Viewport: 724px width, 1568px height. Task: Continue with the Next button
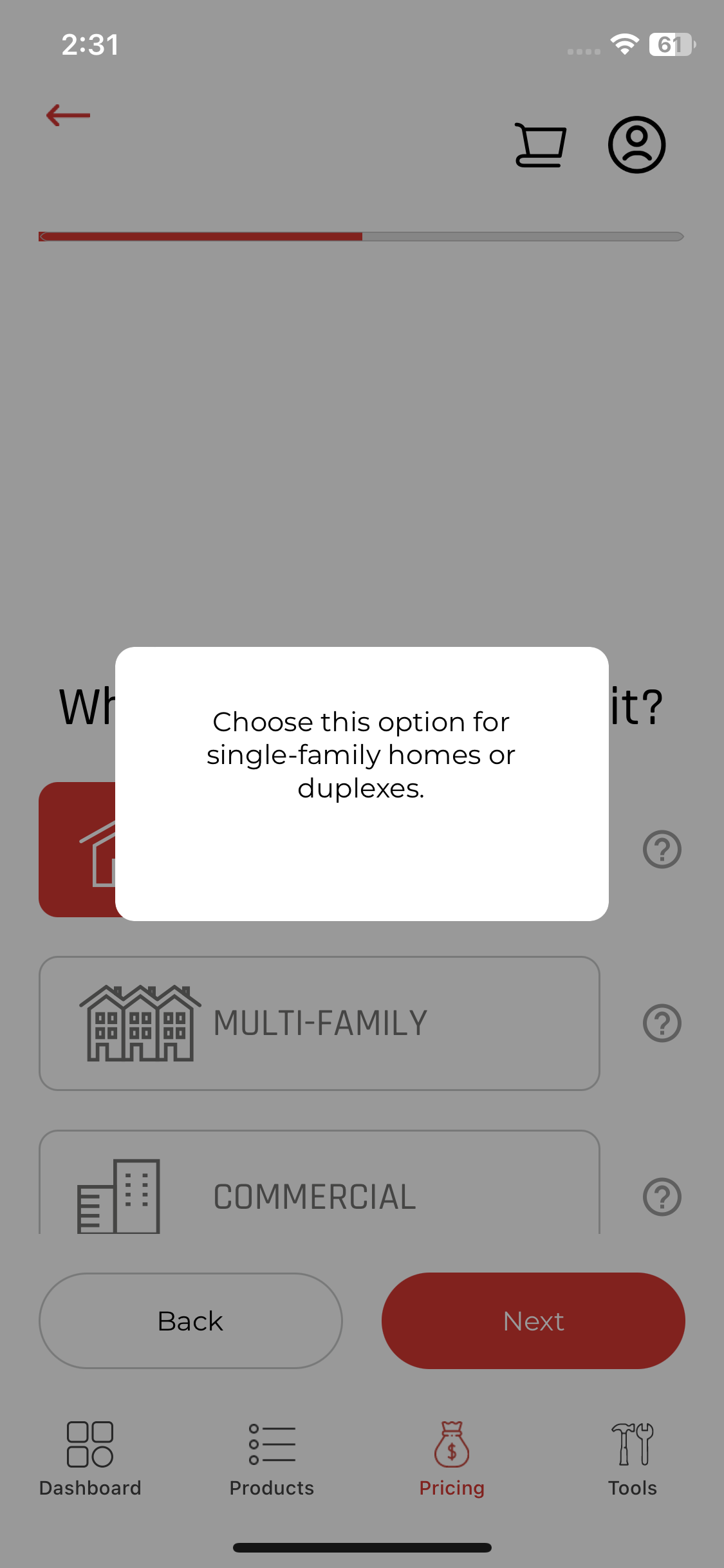(x=533, y=1321)
